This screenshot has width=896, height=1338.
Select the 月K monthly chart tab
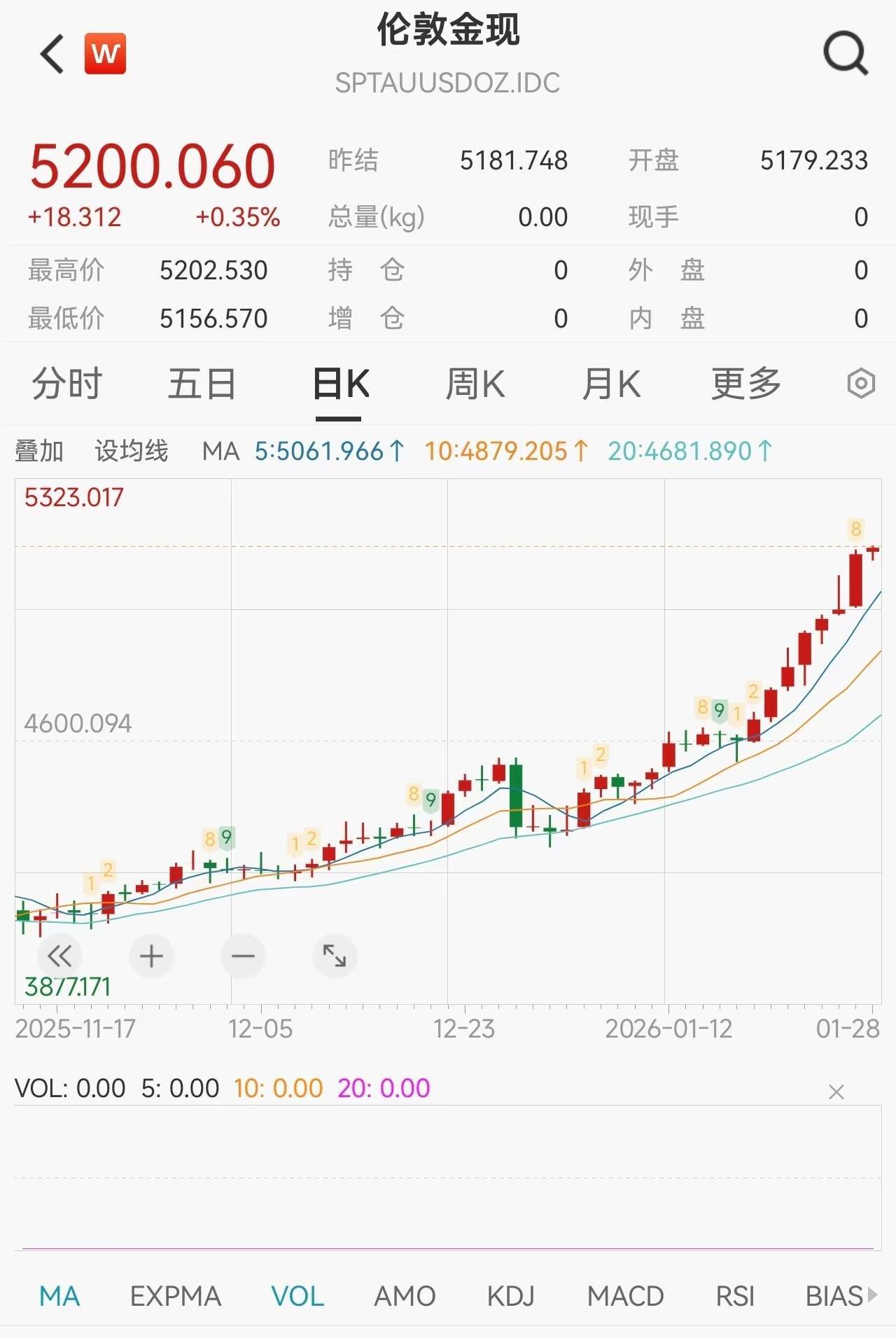(x=611, y=384)
